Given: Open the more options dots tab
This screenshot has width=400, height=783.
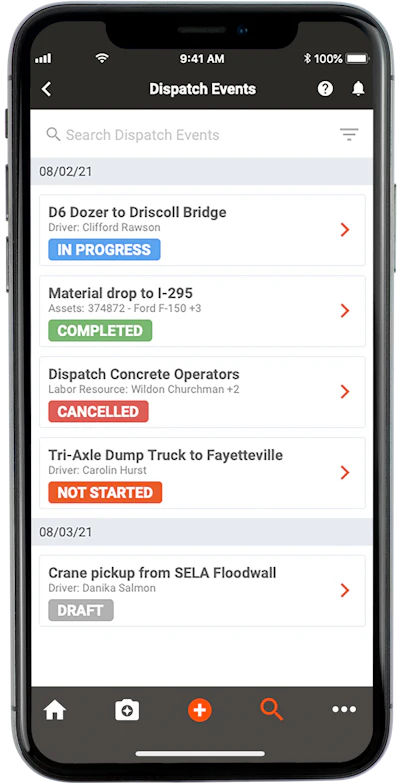Looking at the screenshot, I should click(344, 710).
